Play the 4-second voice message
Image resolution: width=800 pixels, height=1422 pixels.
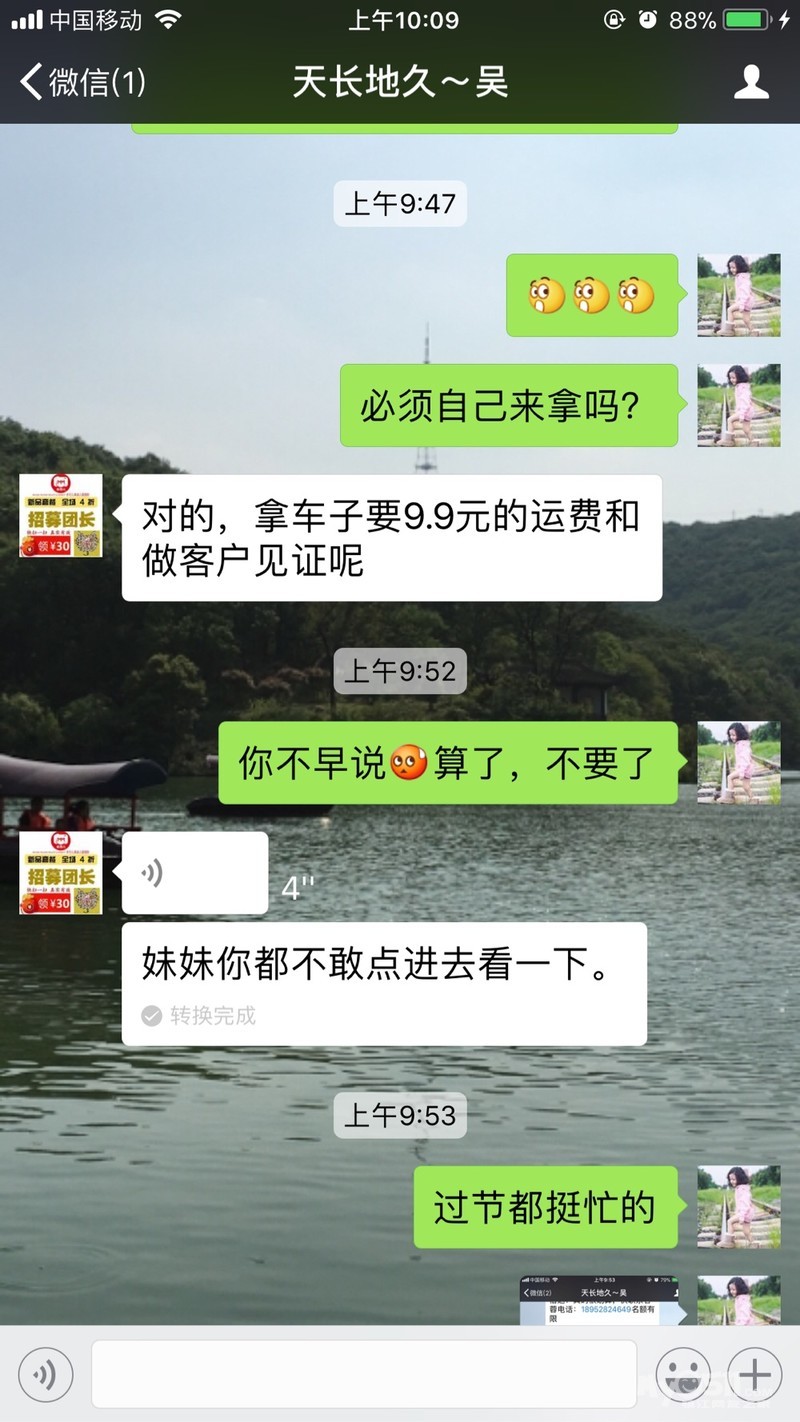(x=195, y=873)
